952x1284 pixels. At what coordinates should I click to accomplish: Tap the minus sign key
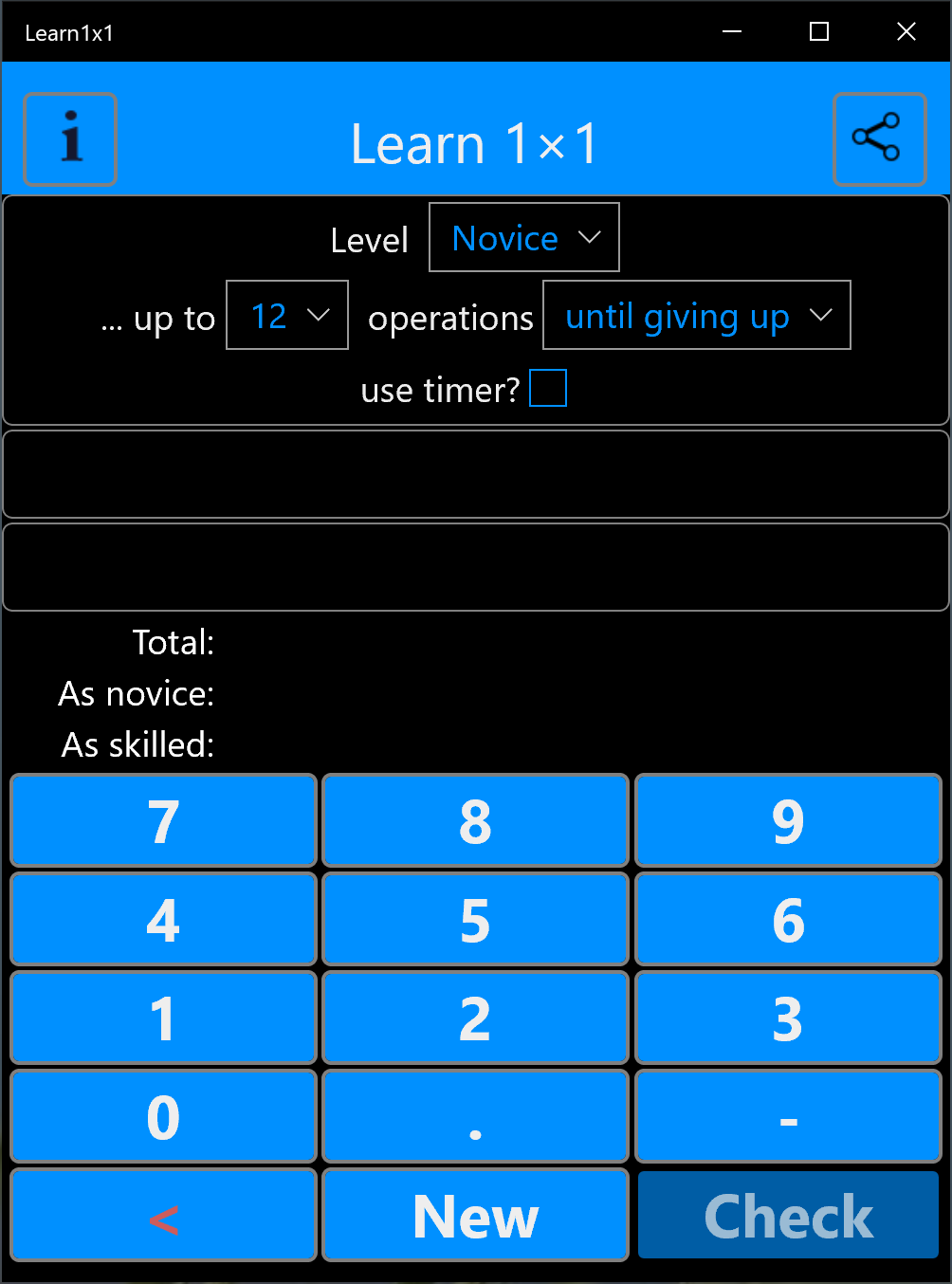788,1117
